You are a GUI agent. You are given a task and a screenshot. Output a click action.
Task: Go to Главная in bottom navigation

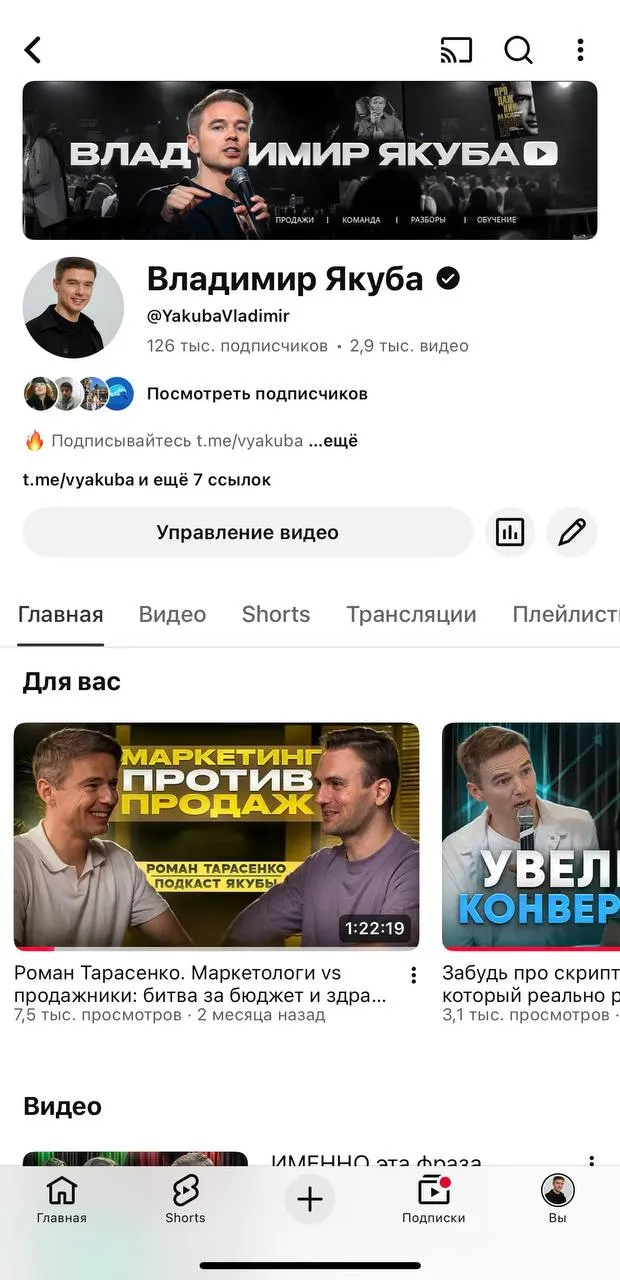click(x=62, y=1199)
